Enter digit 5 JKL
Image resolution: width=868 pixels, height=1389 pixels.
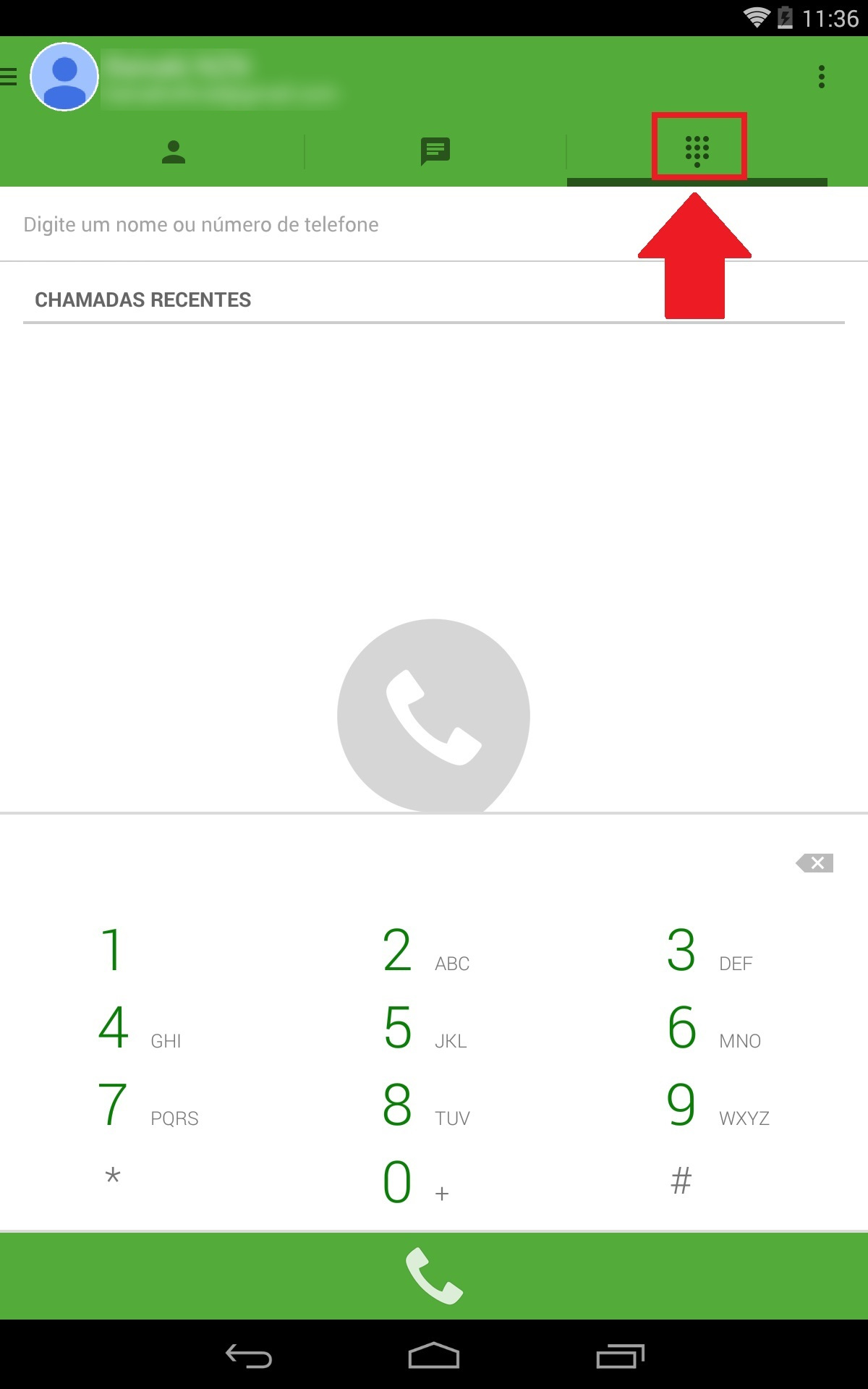(425, 1027)
